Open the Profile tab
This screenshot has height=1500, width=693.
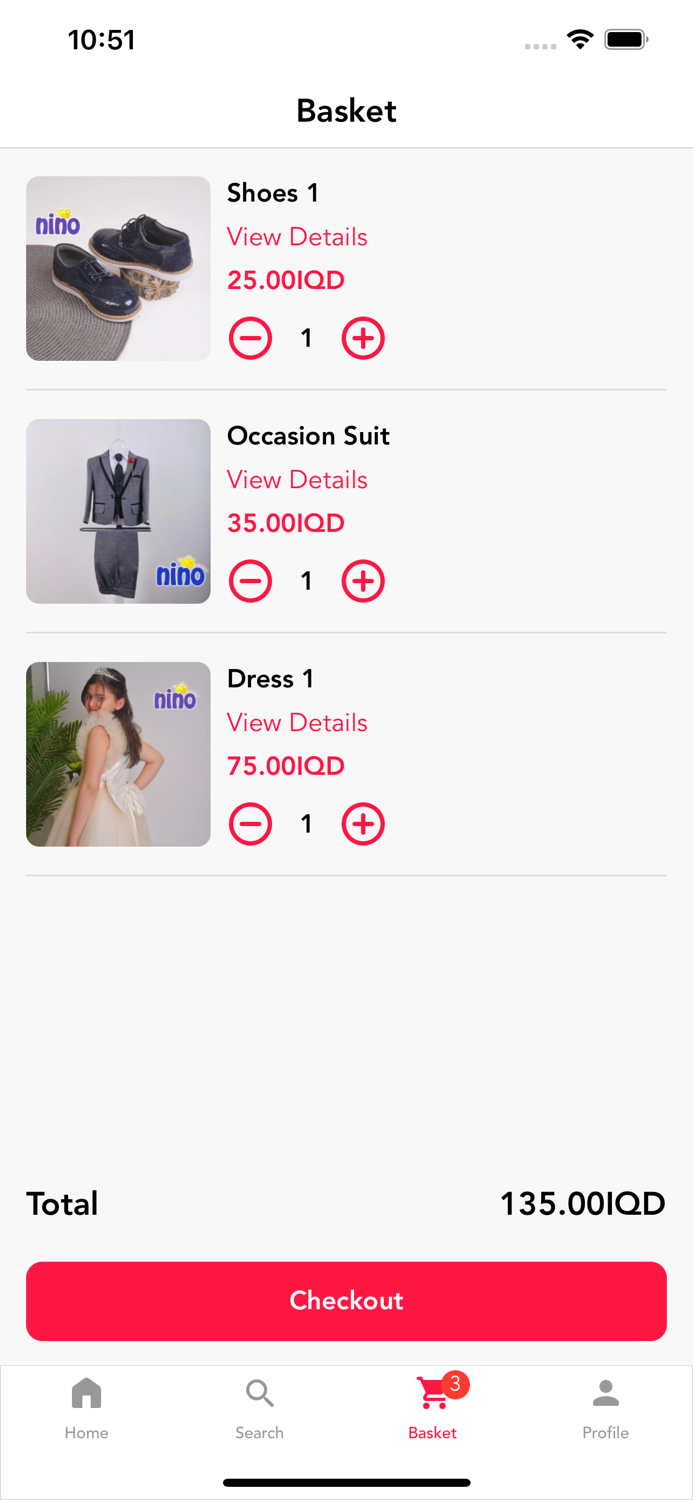[x=606, y=1408]
